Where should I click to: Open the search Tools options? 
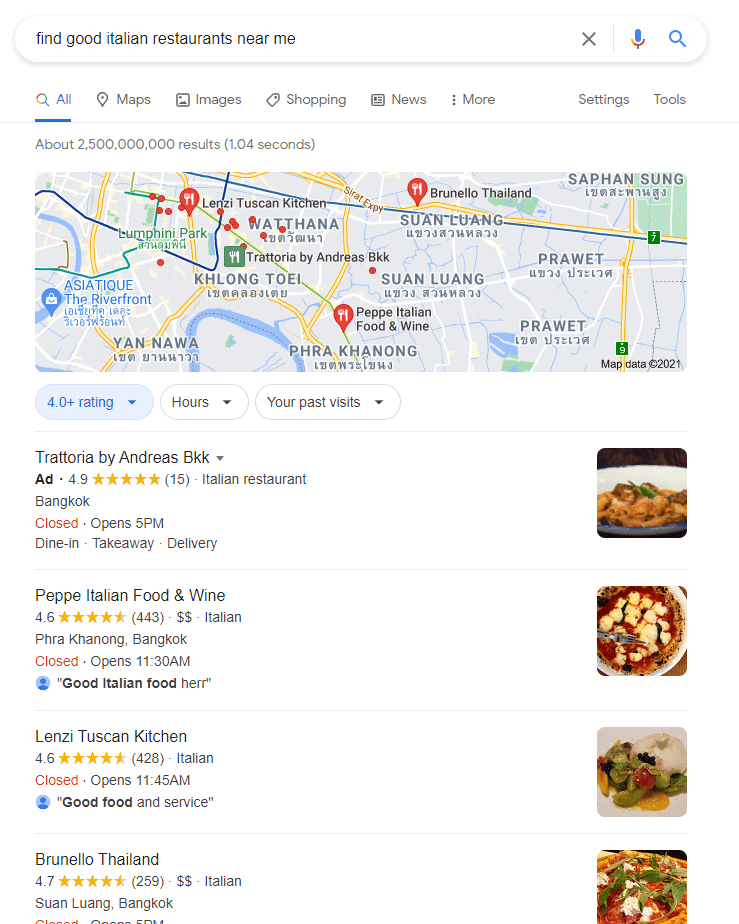point(669,100)
